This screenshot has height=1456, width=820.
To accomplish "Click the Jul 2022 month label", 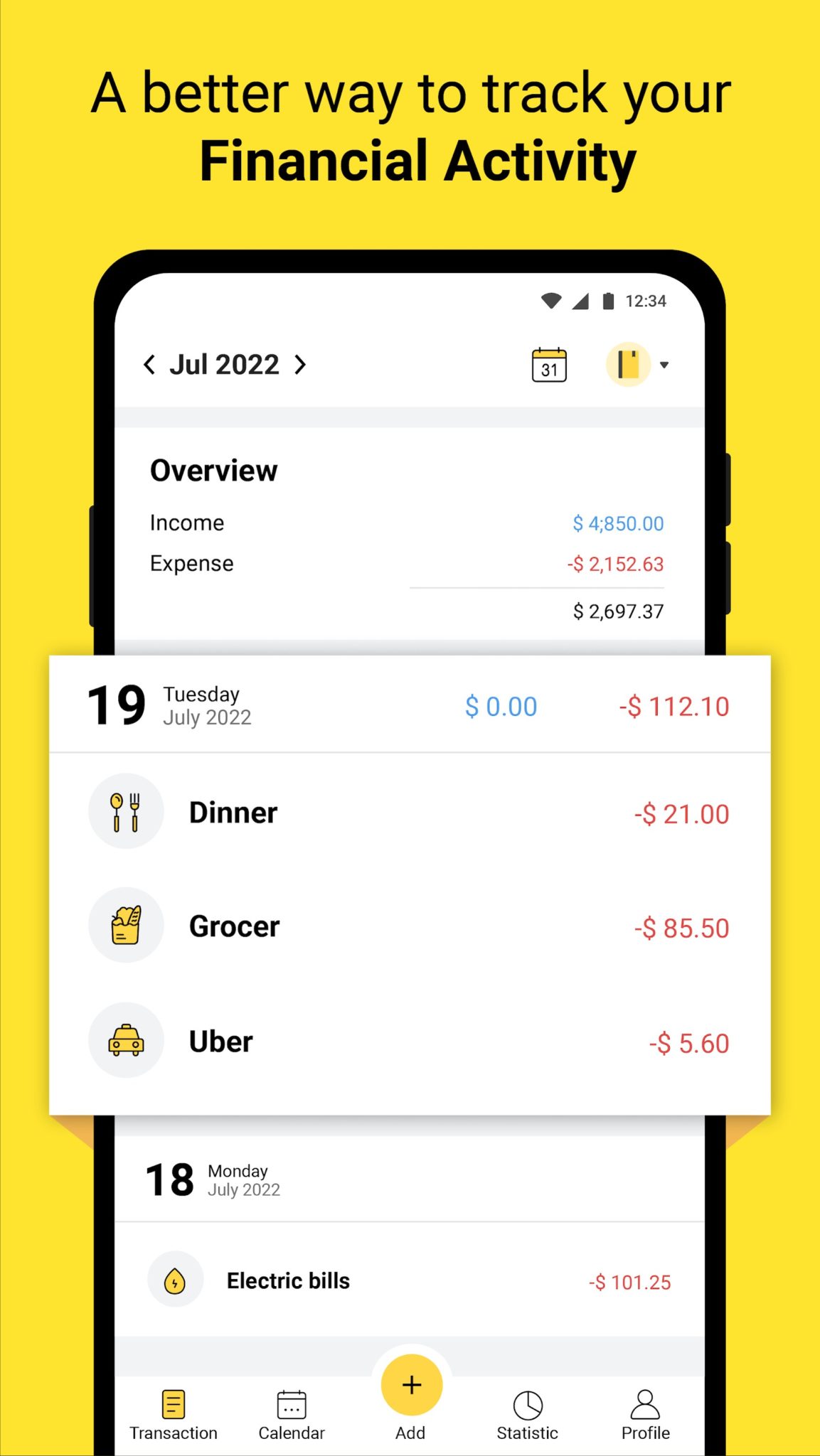I will (225, 364).
